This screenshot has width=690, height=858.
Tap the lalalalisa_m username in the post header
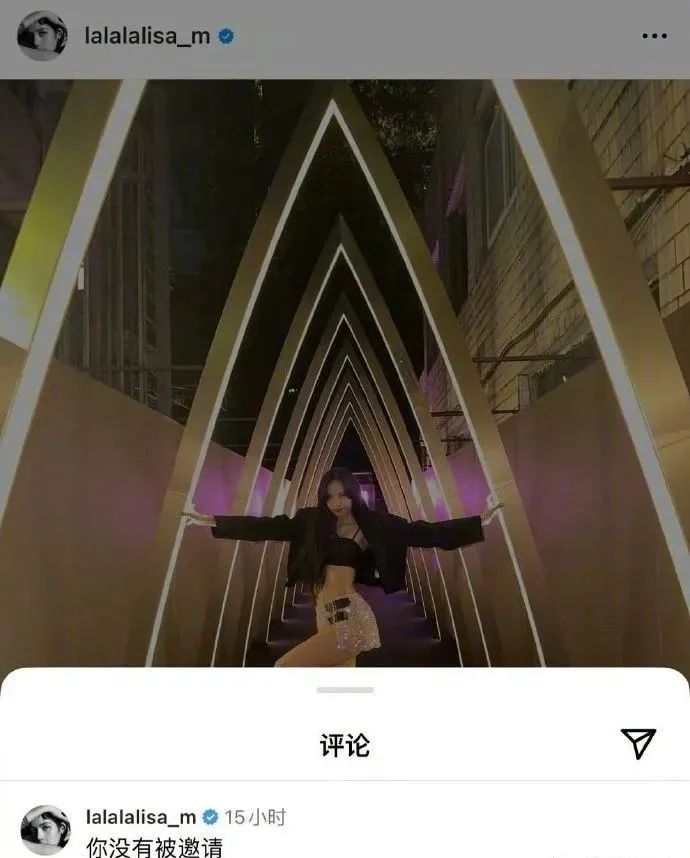[149, 37]
